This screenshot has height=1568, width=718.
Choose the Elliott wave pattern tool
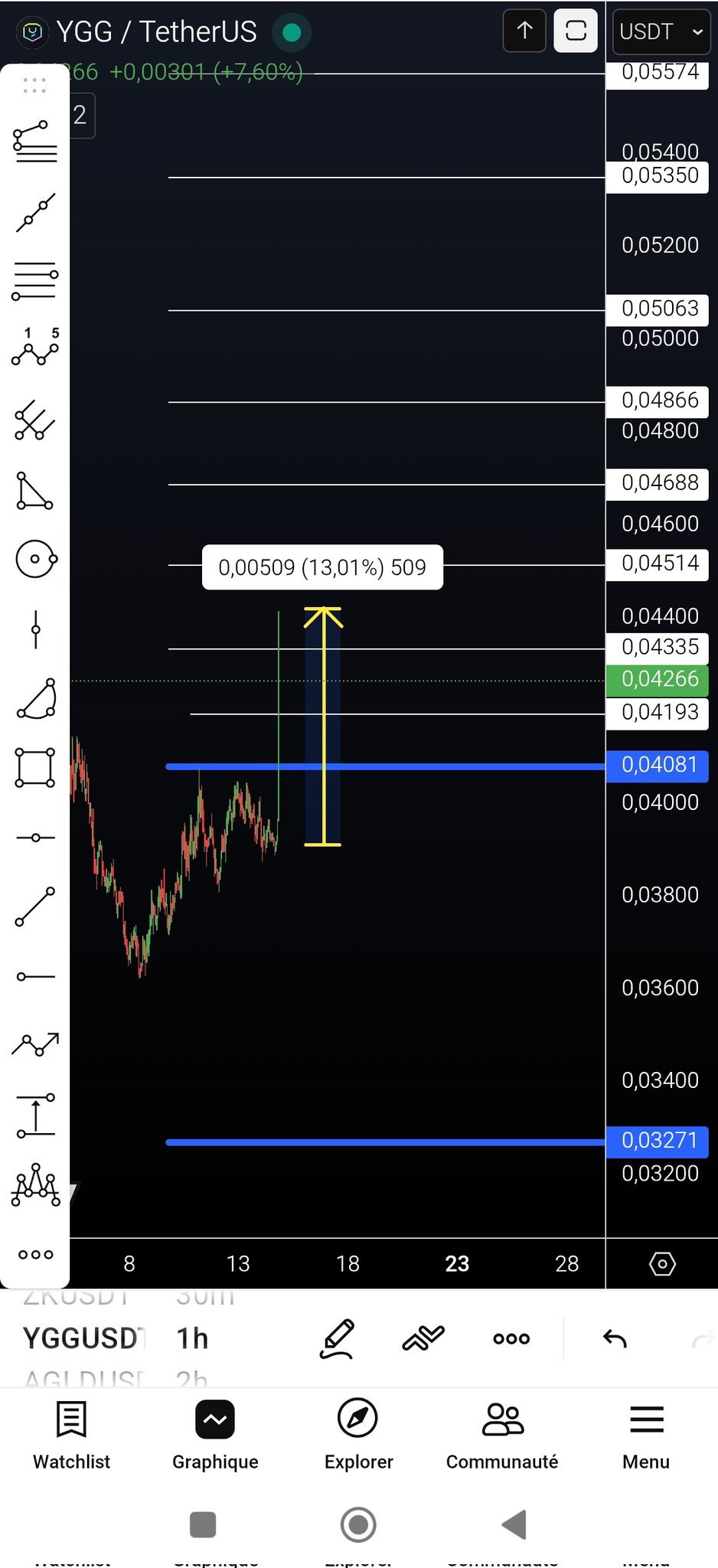pyautogui.click(x=35, y=347)
